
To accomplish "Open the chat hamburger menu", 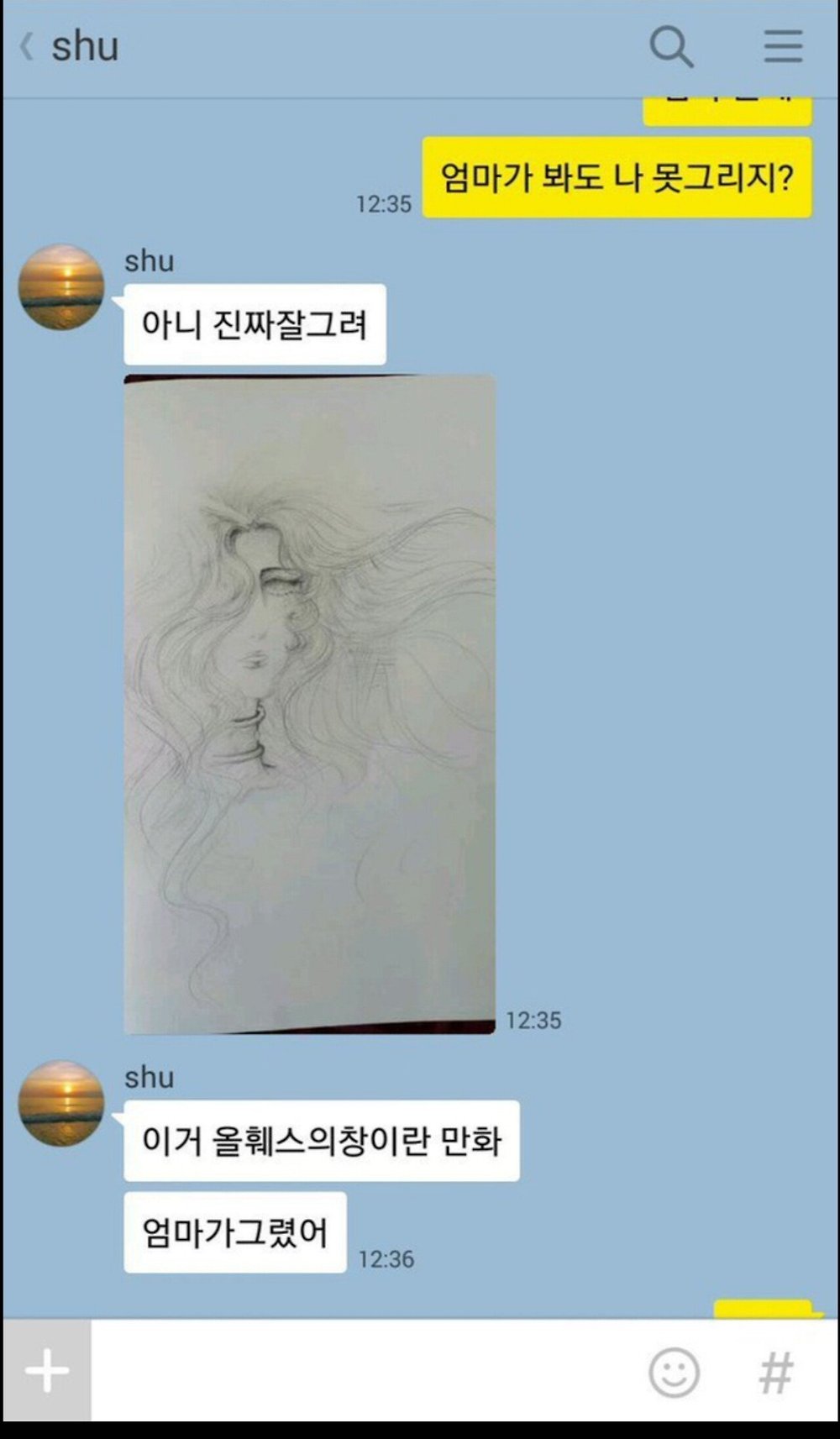I will pyautogui.click(x=783, y=46).
